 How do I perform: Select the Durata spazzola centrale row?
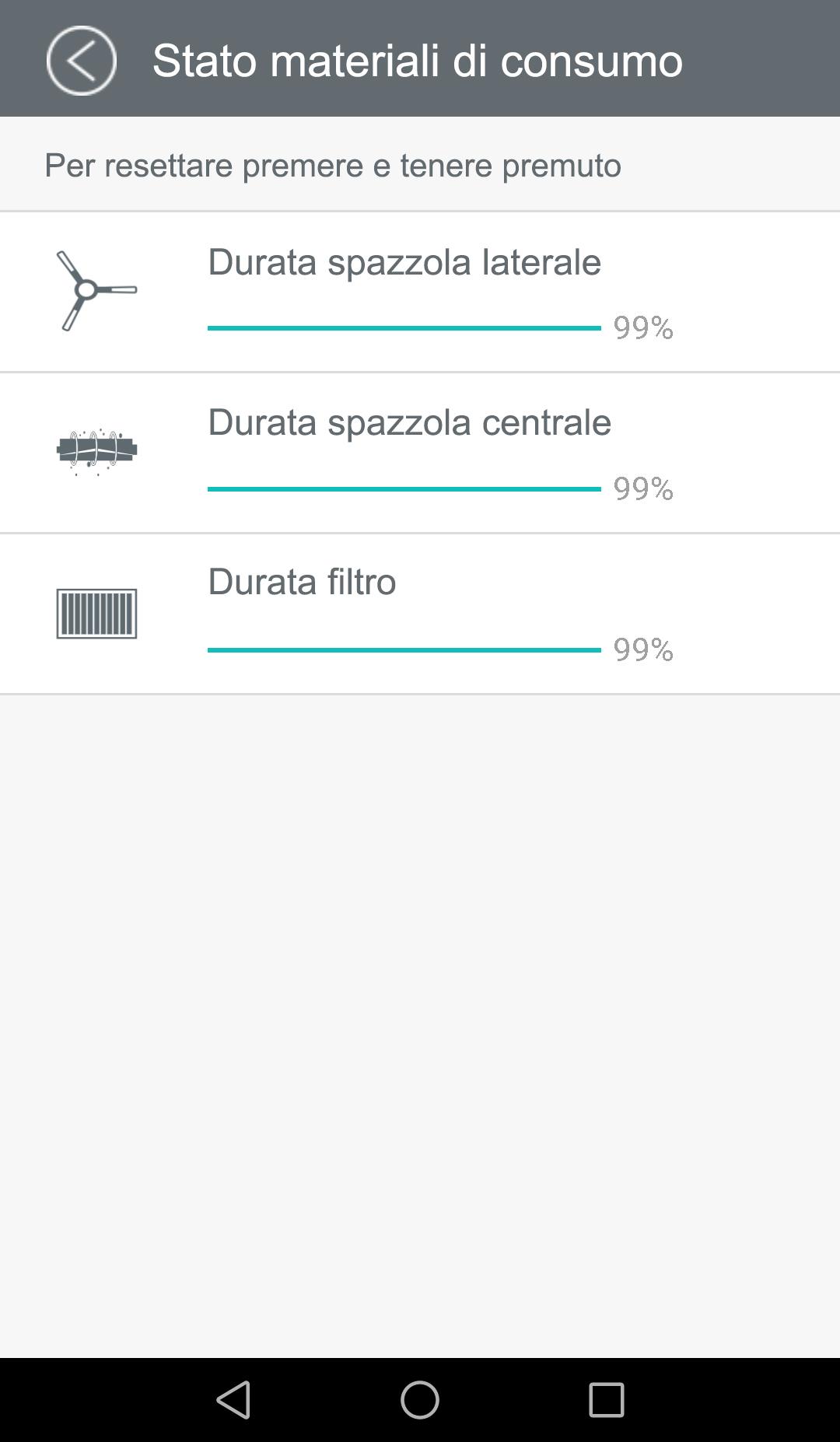click(x=420, y=453)
